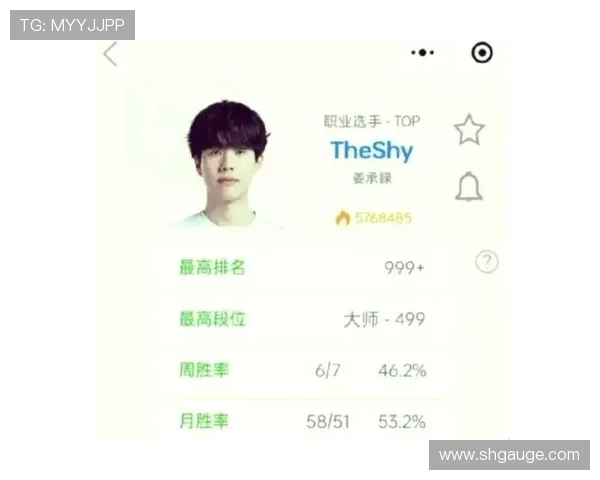This screenshot has width=600, height=480.
Task: Open the three-dot mini program menu
Action: tap(423, 53)
